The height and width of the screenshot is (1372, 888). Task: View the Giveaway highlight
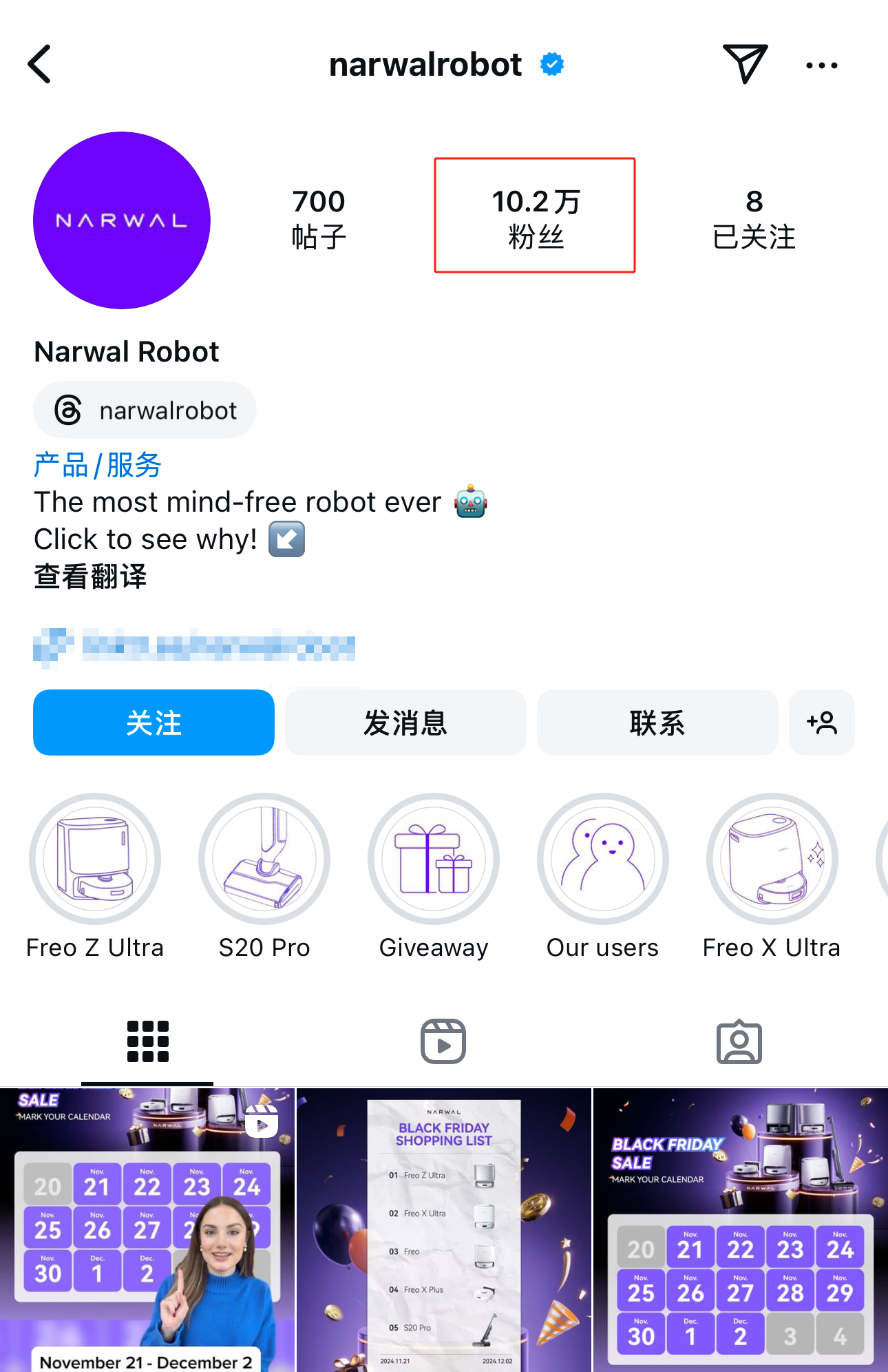(x=434, y=860)
